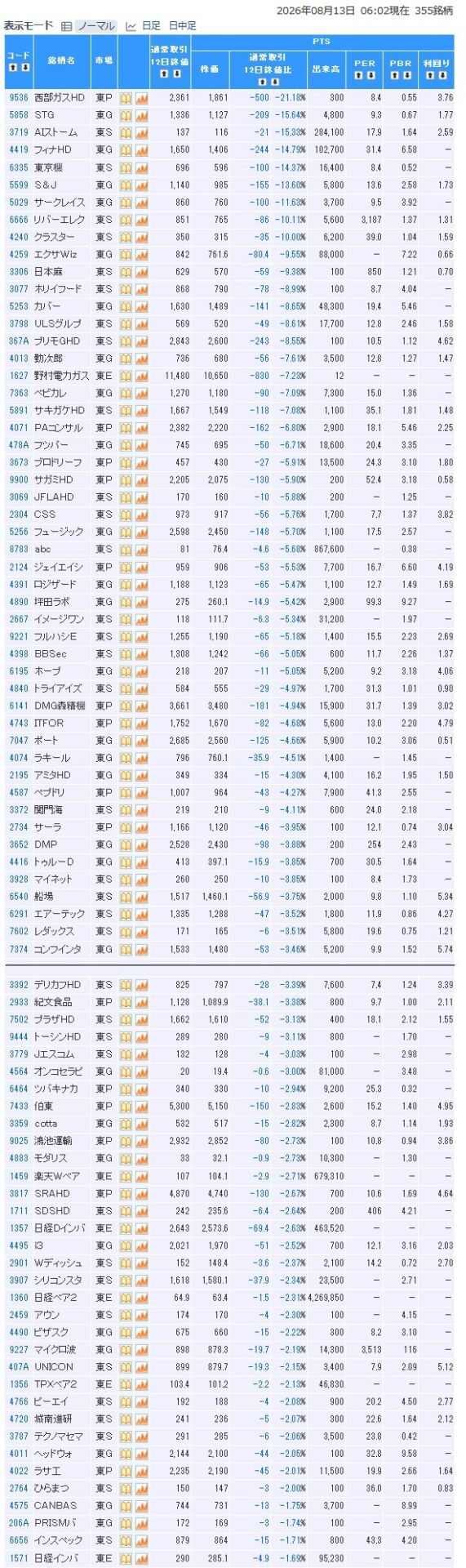Open stock code 6656 インスペック
The image size is (466, 1568).
click(18, 1540)
